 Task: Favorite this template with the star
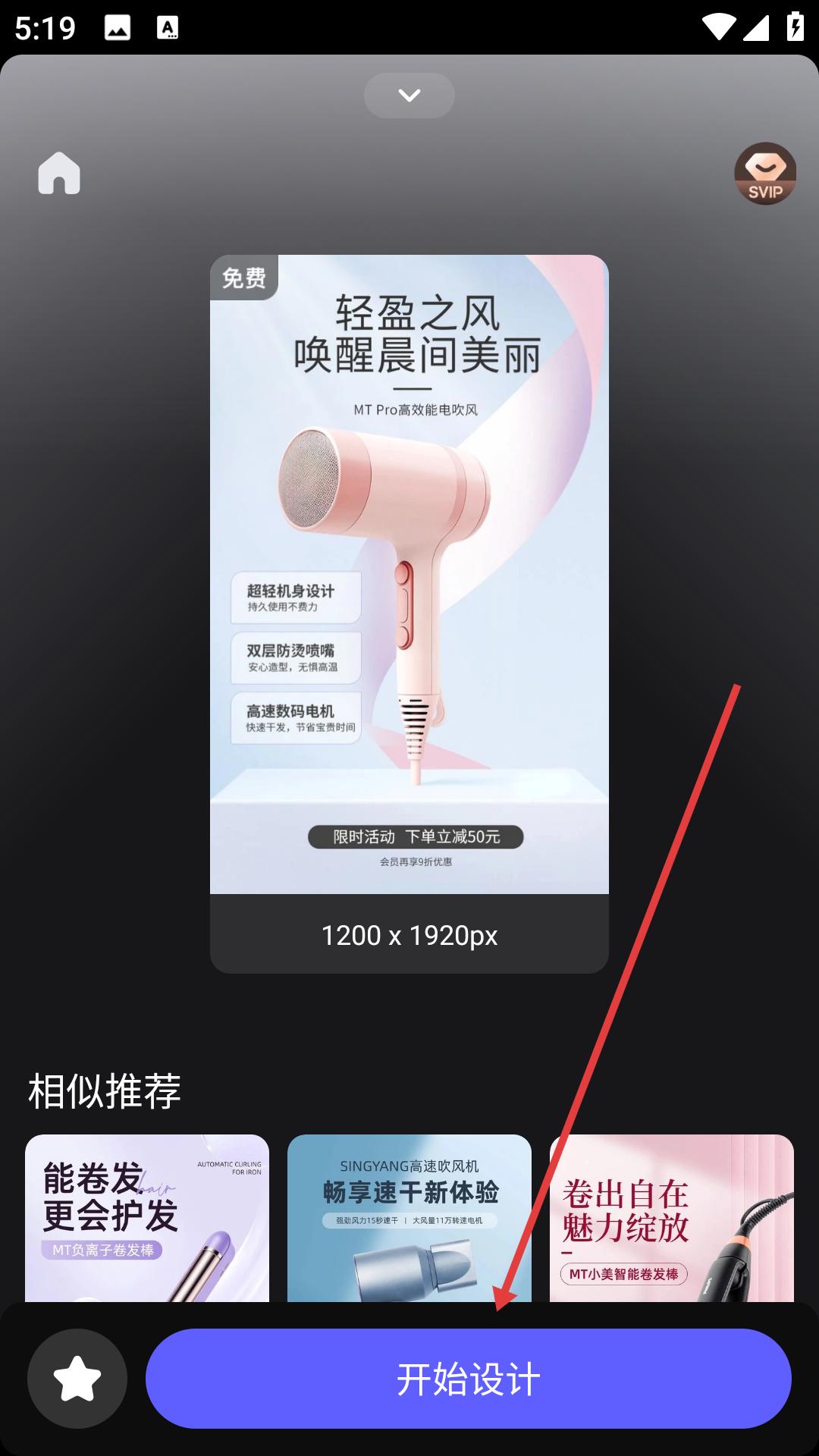click(77, 1378)
